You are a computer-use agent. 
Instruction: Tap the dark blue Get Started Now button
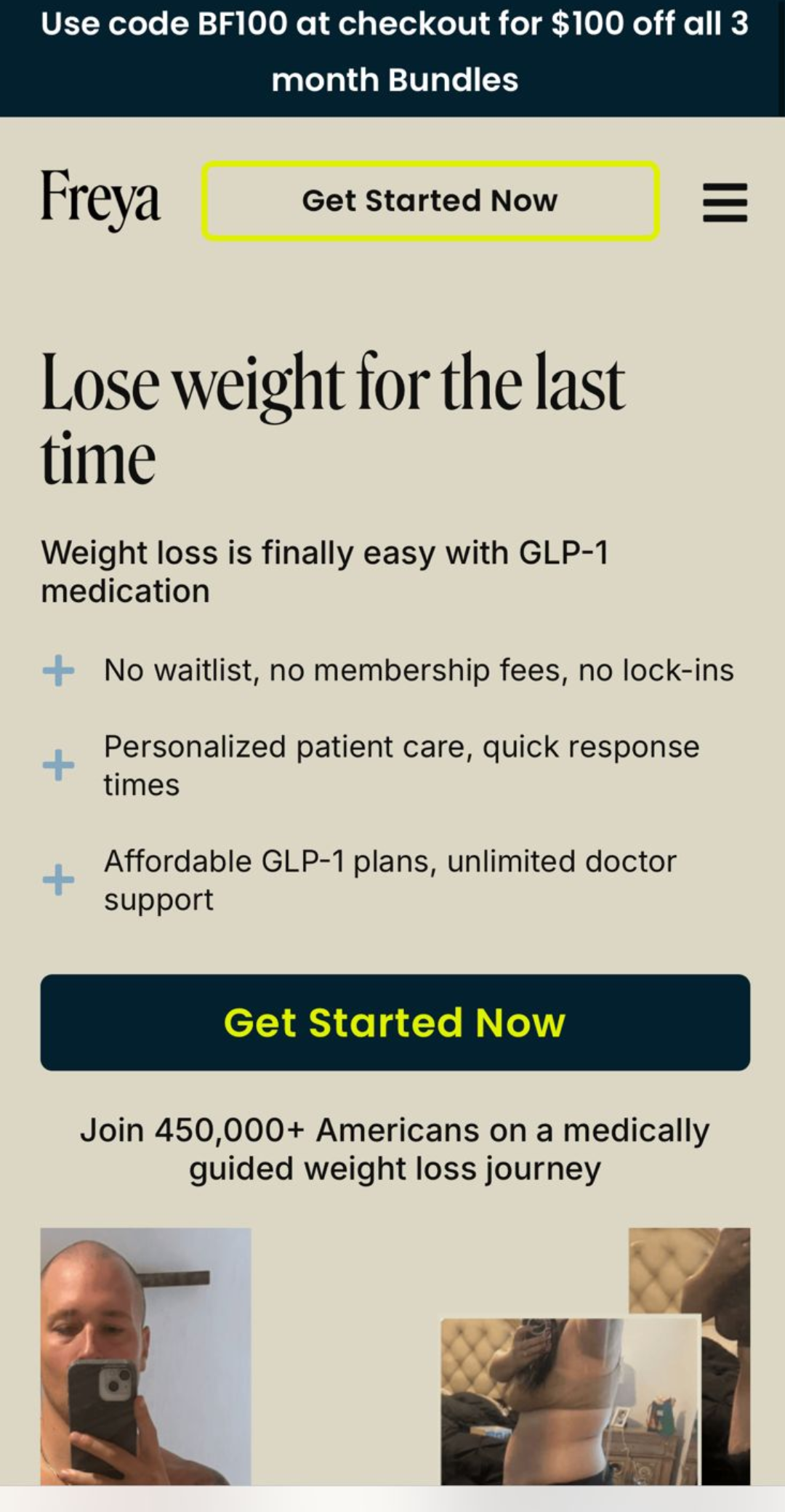coord(395,1021)
